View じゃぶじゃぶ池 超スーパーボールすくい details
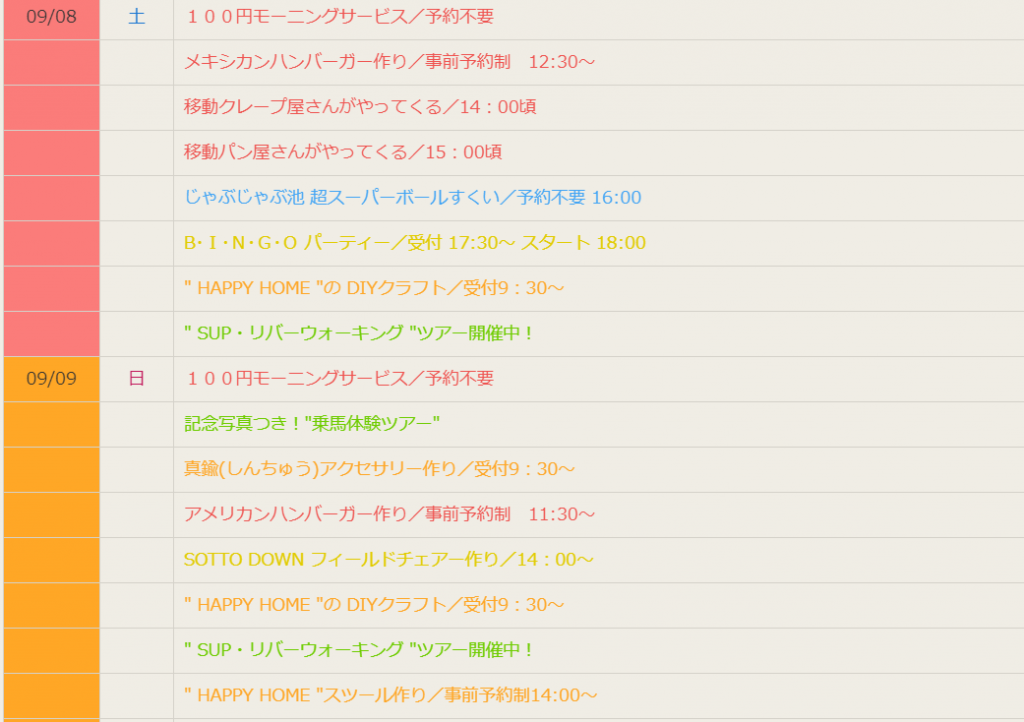The image size is (1024, 722). tap(412, 197)
